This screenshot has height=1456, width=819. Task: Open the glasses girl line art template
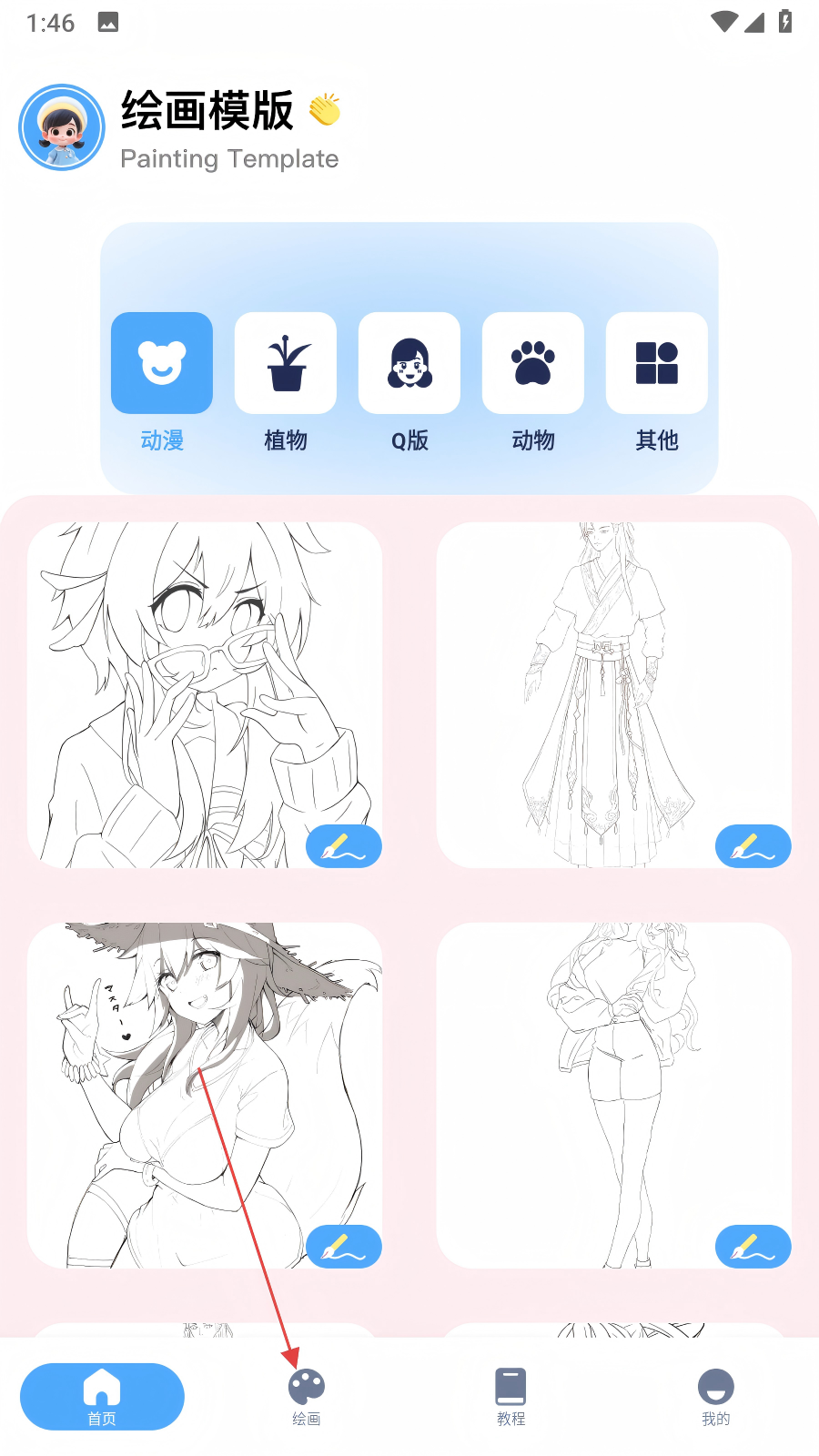tap(205, 695)
